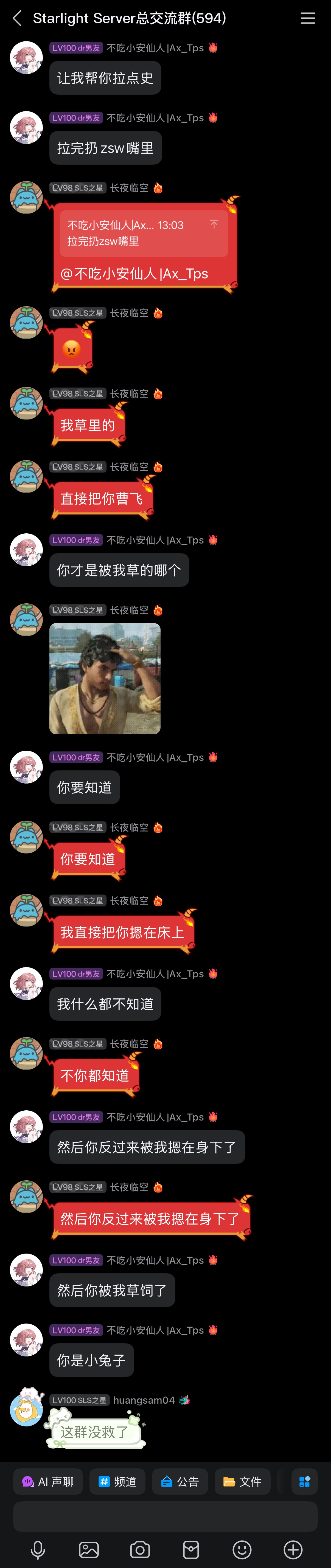331x1568 pixels.
Task: Open the AI 声聊 shortcut
Action: 48,1481
